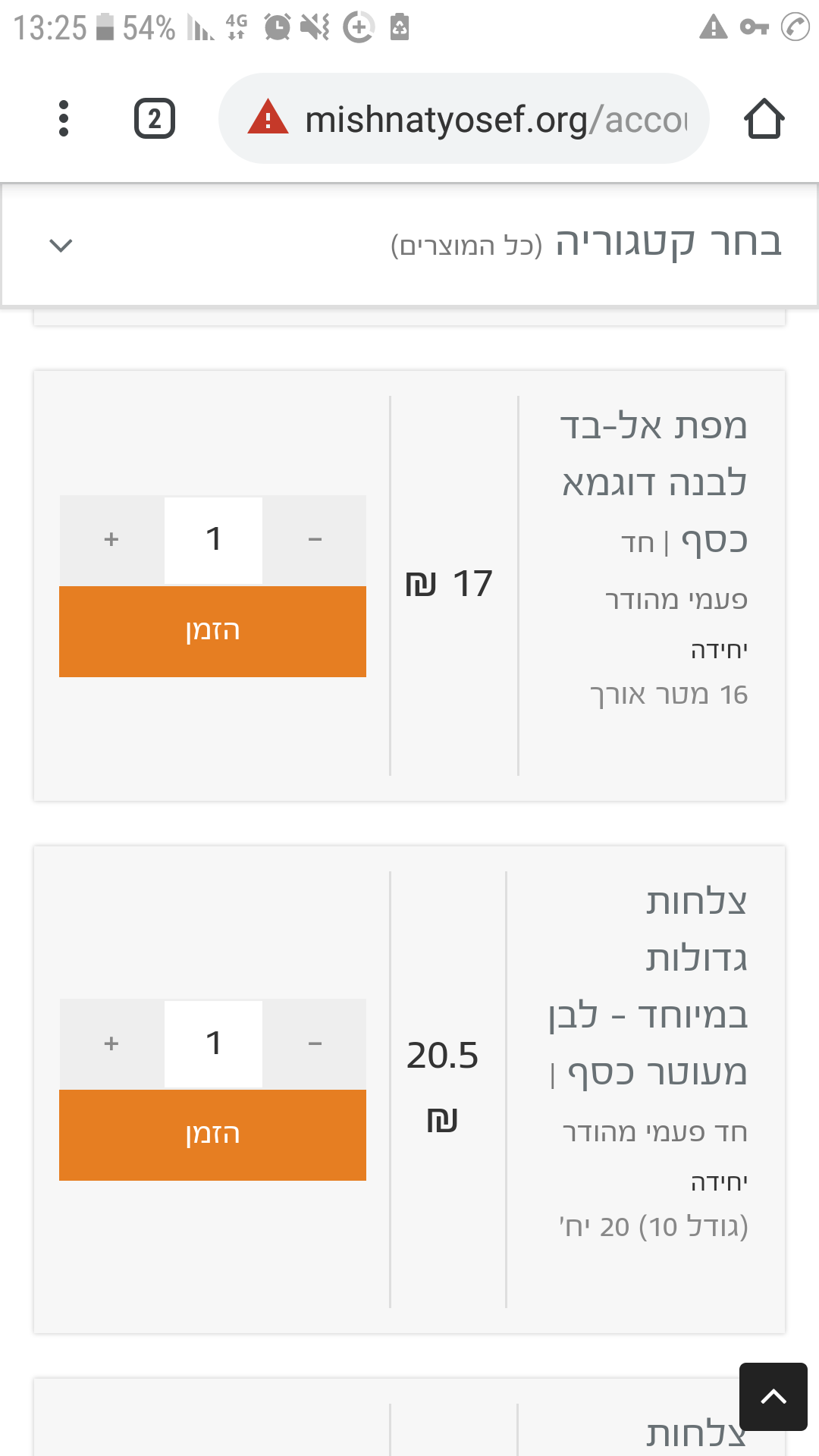Decrease quantity for מפת אל-בד product
Viewport: 819px width, 1456px height.
pos(315,540)
